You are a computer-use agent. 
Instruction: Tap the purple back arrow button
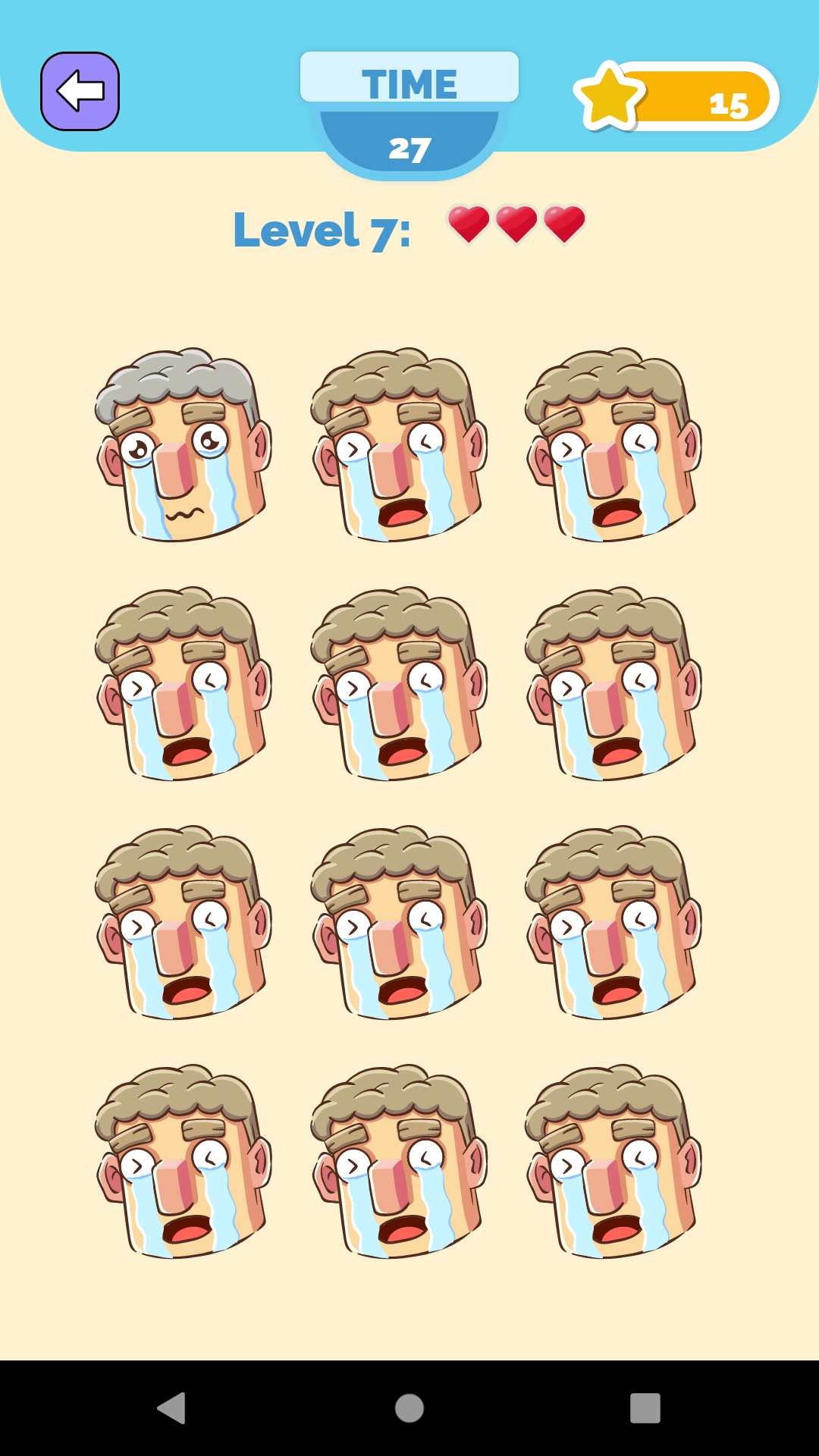coord(80,91)
